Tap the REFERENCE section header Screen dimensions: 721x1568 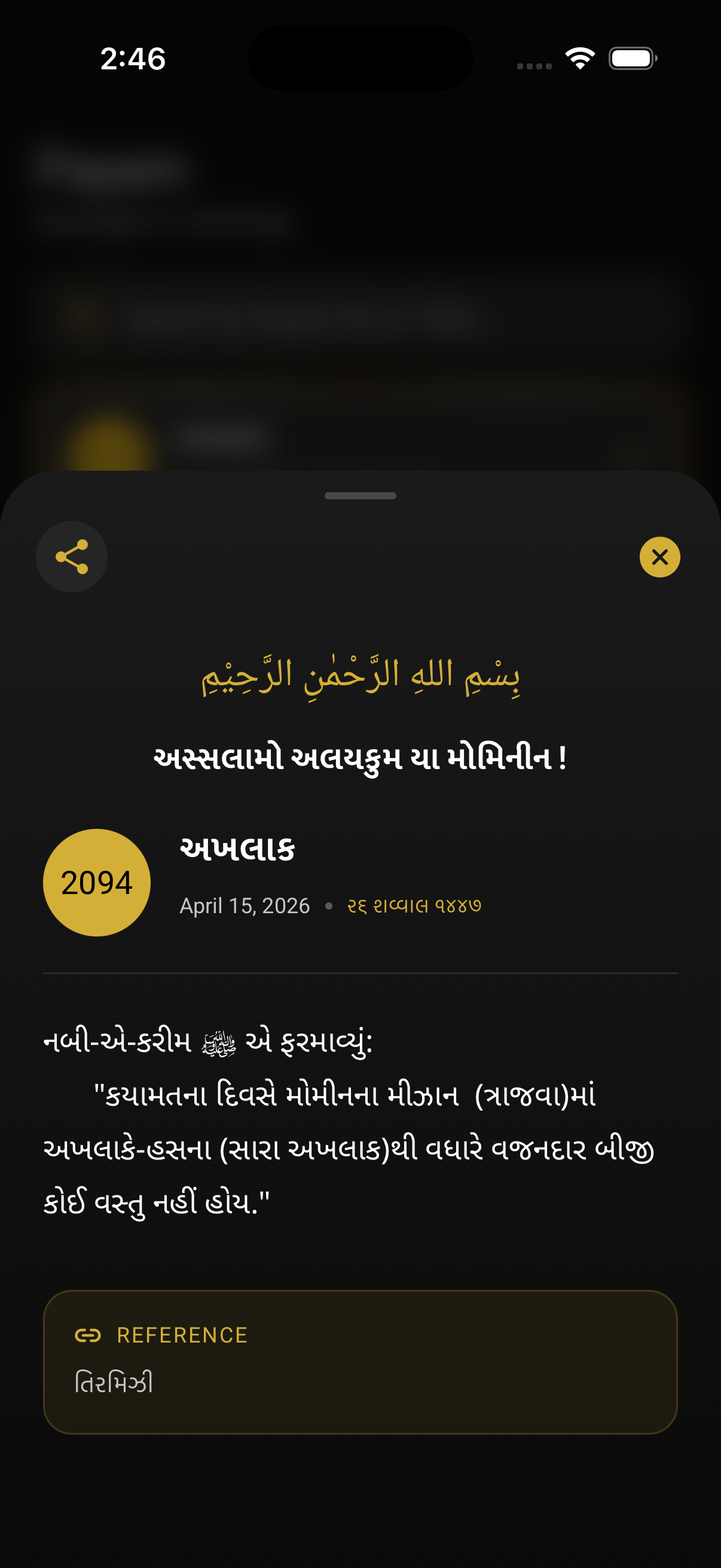click(182, 1335)
